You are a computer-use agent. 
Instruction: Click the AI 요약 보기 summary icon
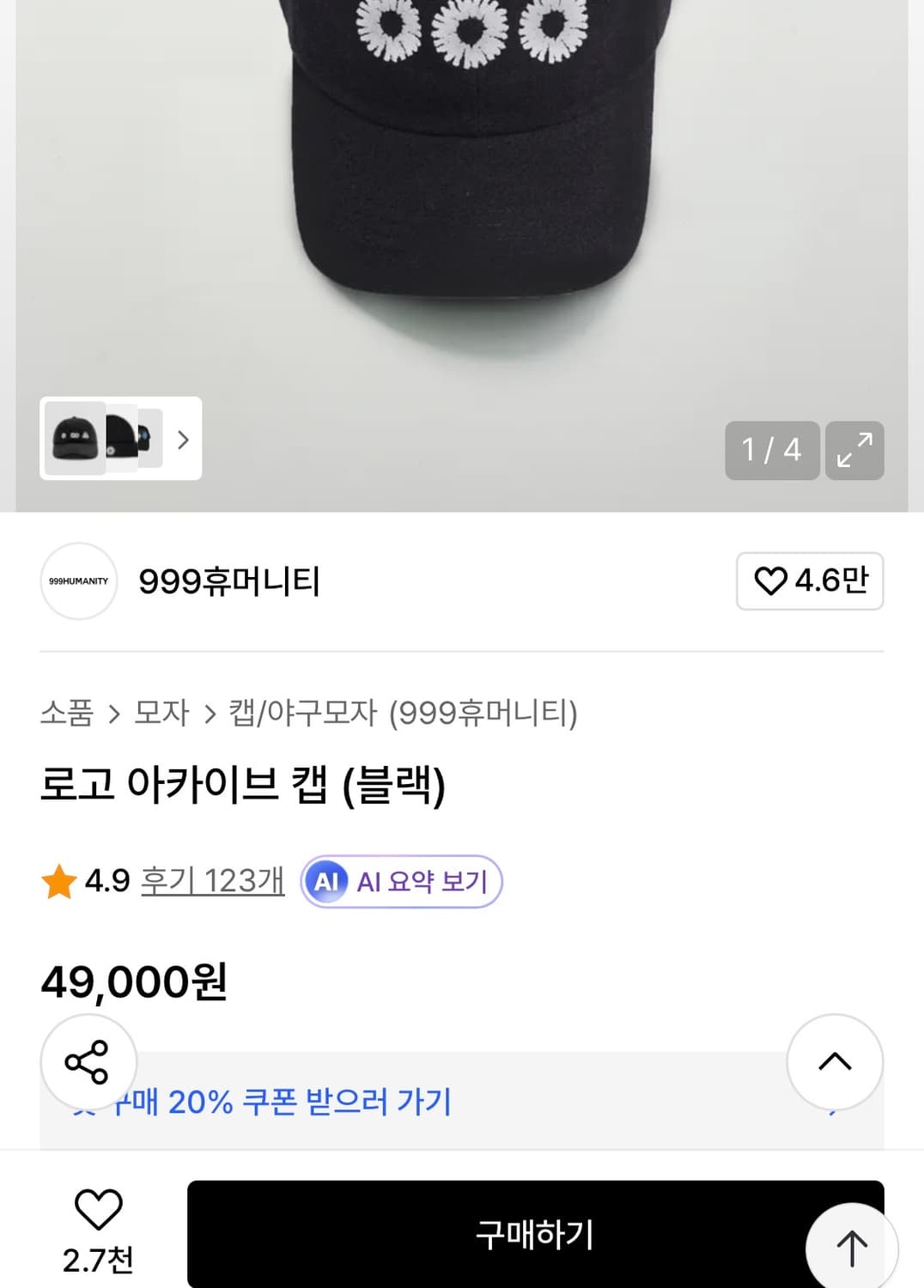coord(329,881)
